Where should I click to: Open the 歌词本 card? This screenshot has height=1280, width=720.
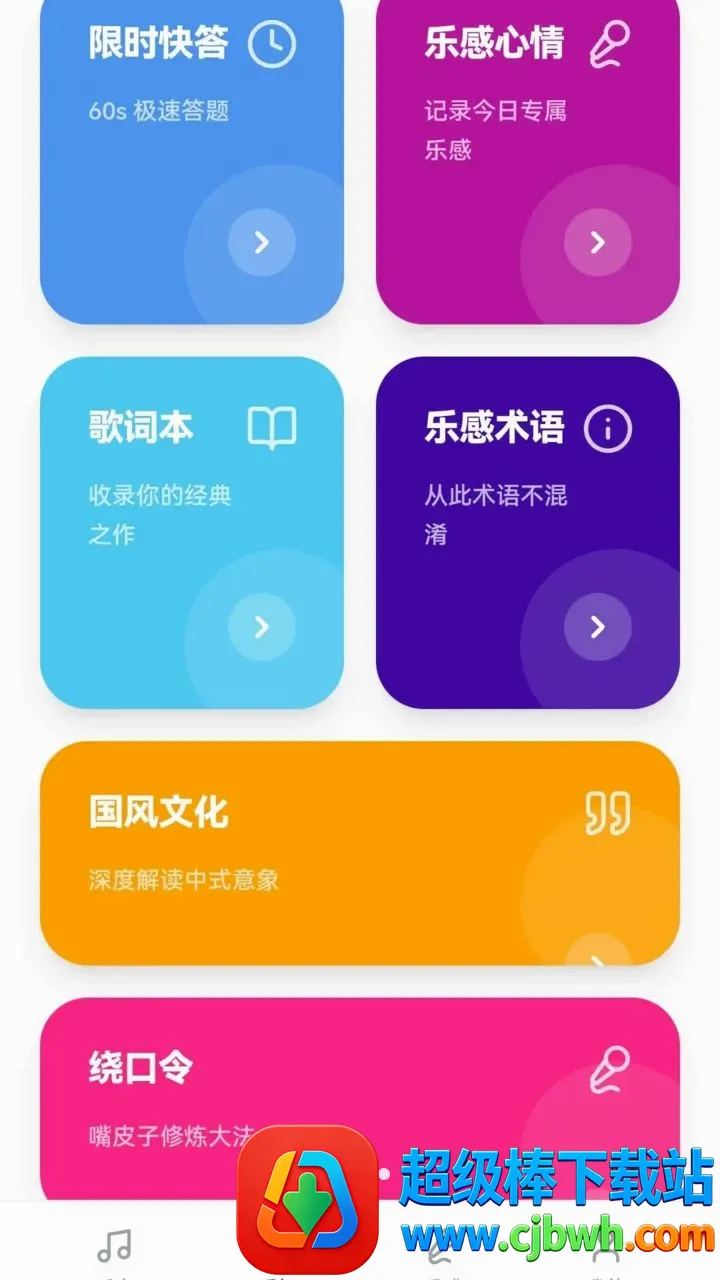(x=192, y=533)
